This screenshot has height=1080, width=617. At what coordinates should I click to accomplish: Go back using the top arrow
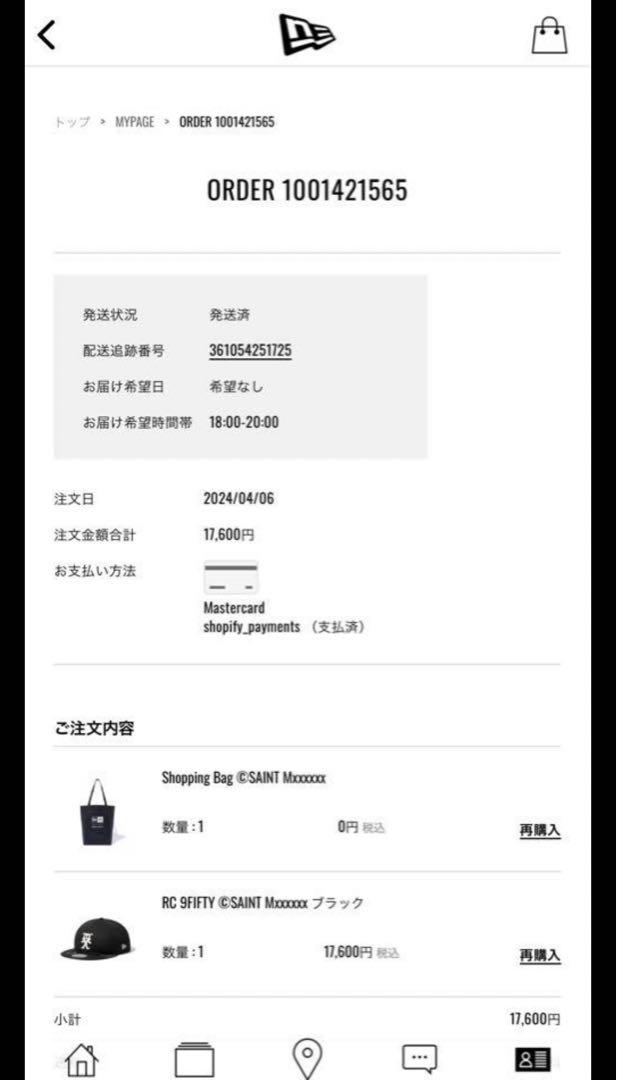coord(46,35)
